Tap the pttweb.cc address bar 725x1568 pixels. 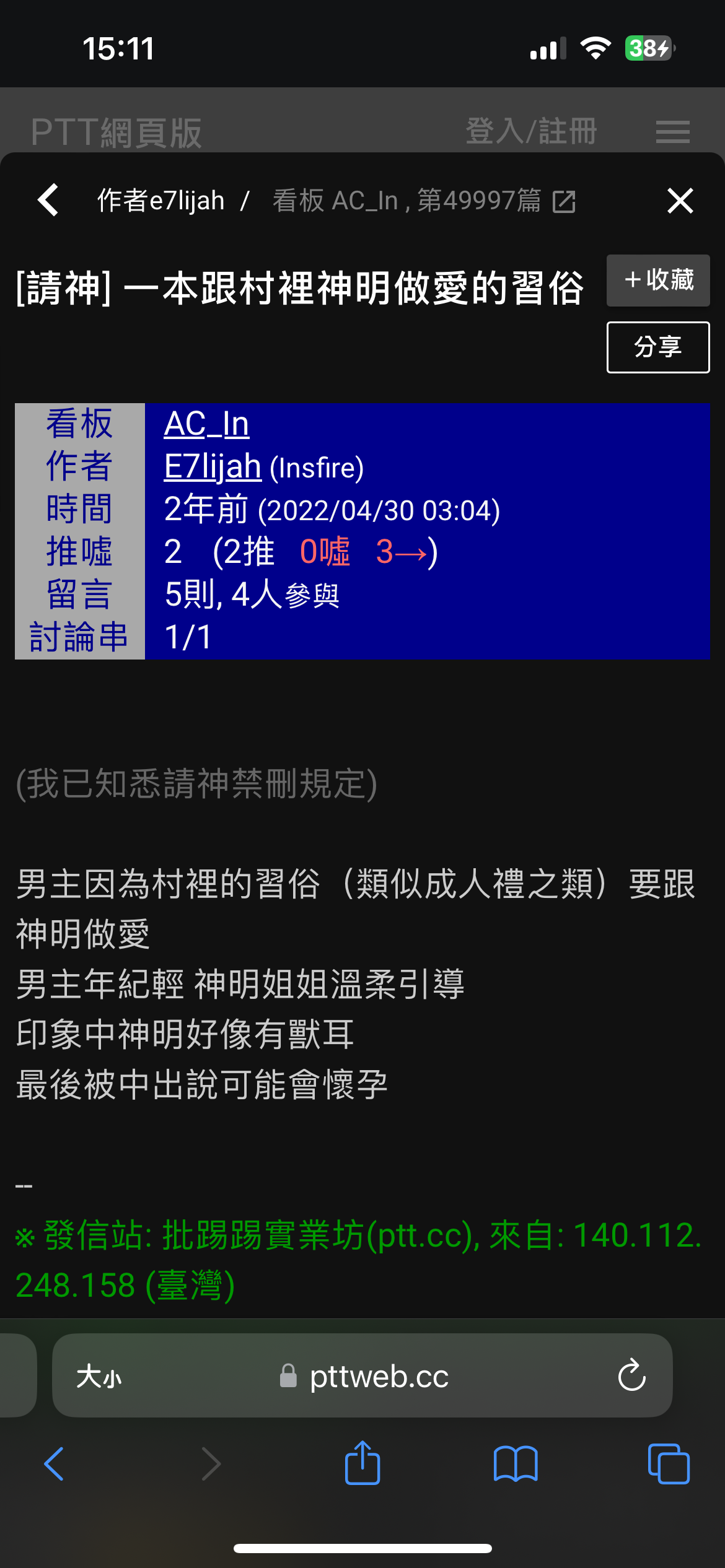coord(362,1376)
